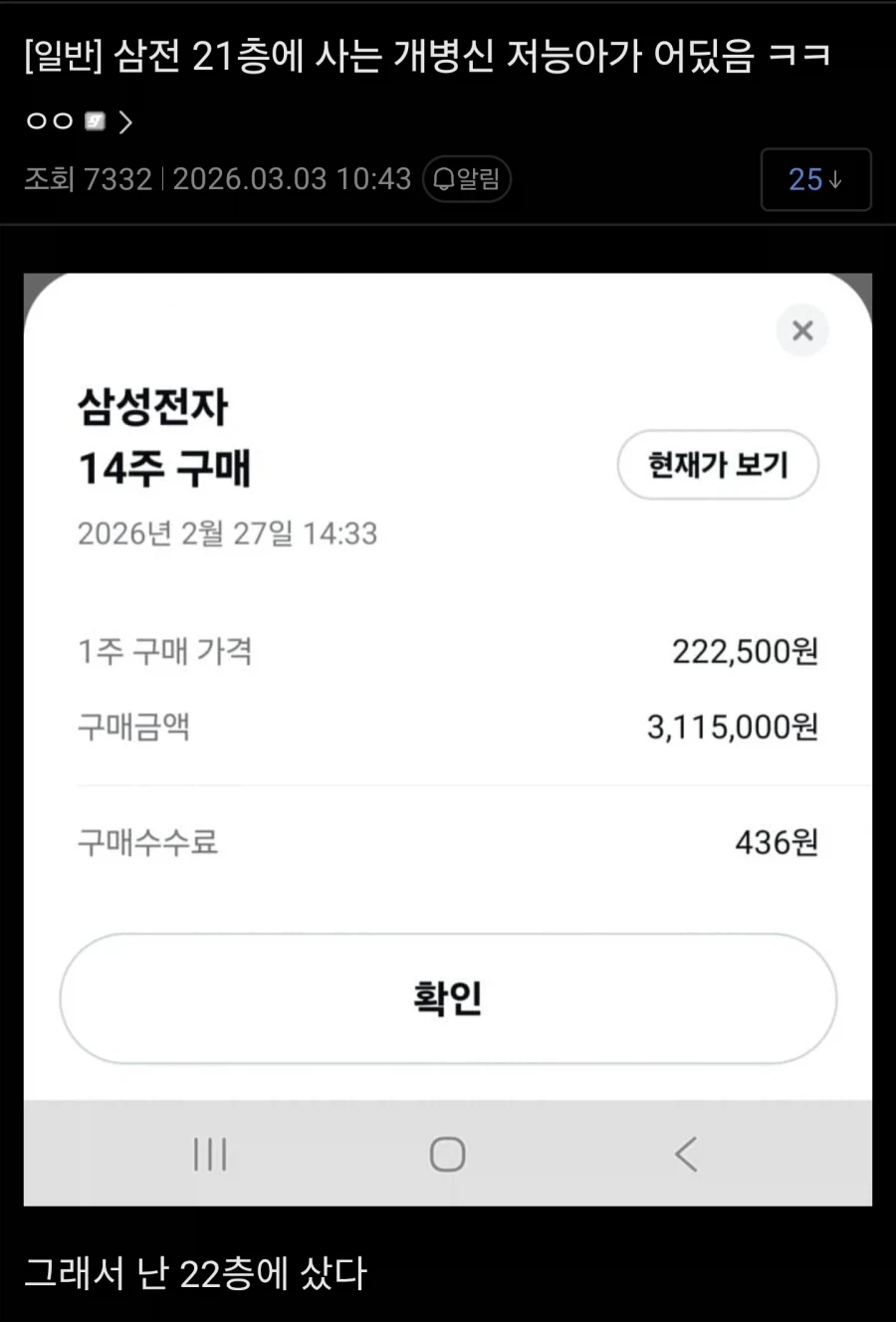
Task: Tap the Android home circle navigation icon
Action: 448,1155
